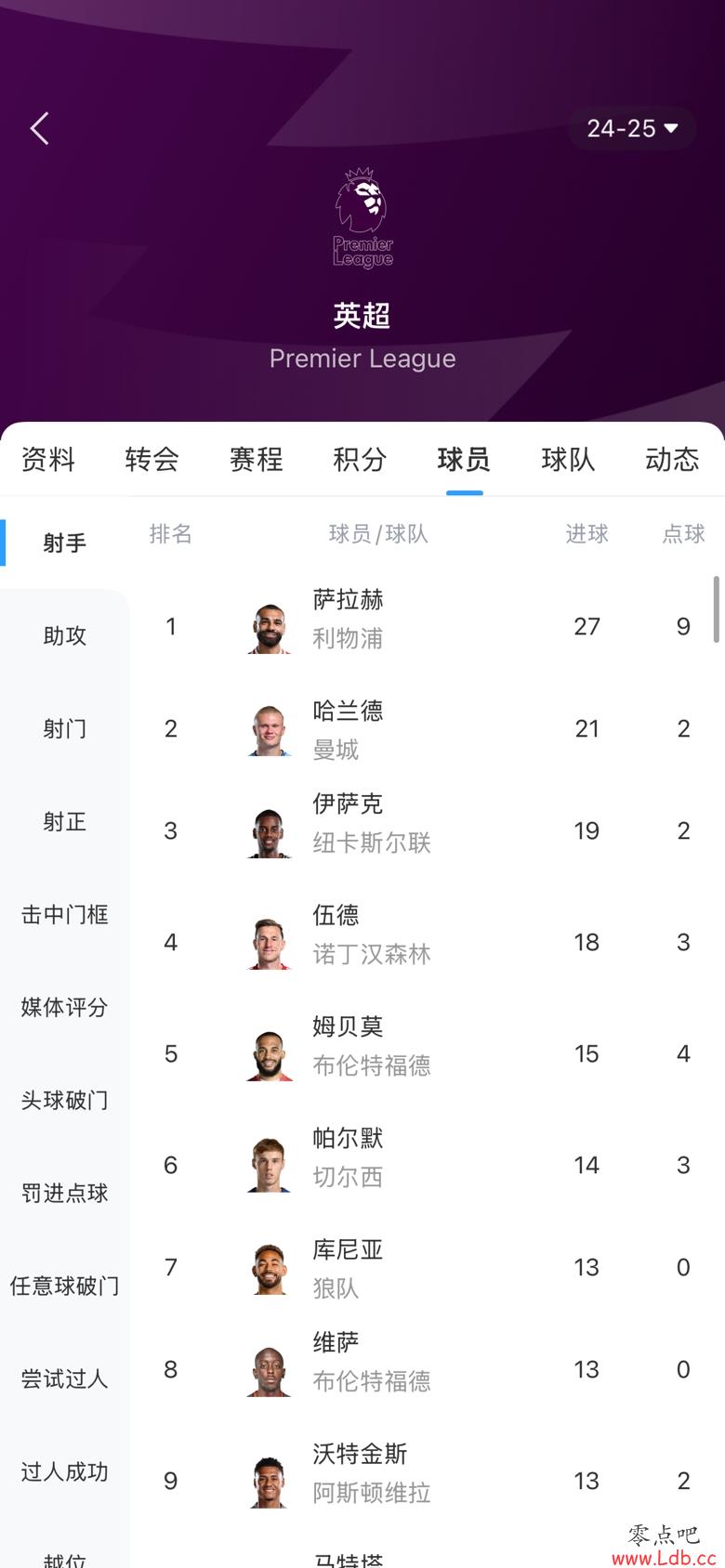
Task: Select the 动态 tab
Action: coord(672,459)
